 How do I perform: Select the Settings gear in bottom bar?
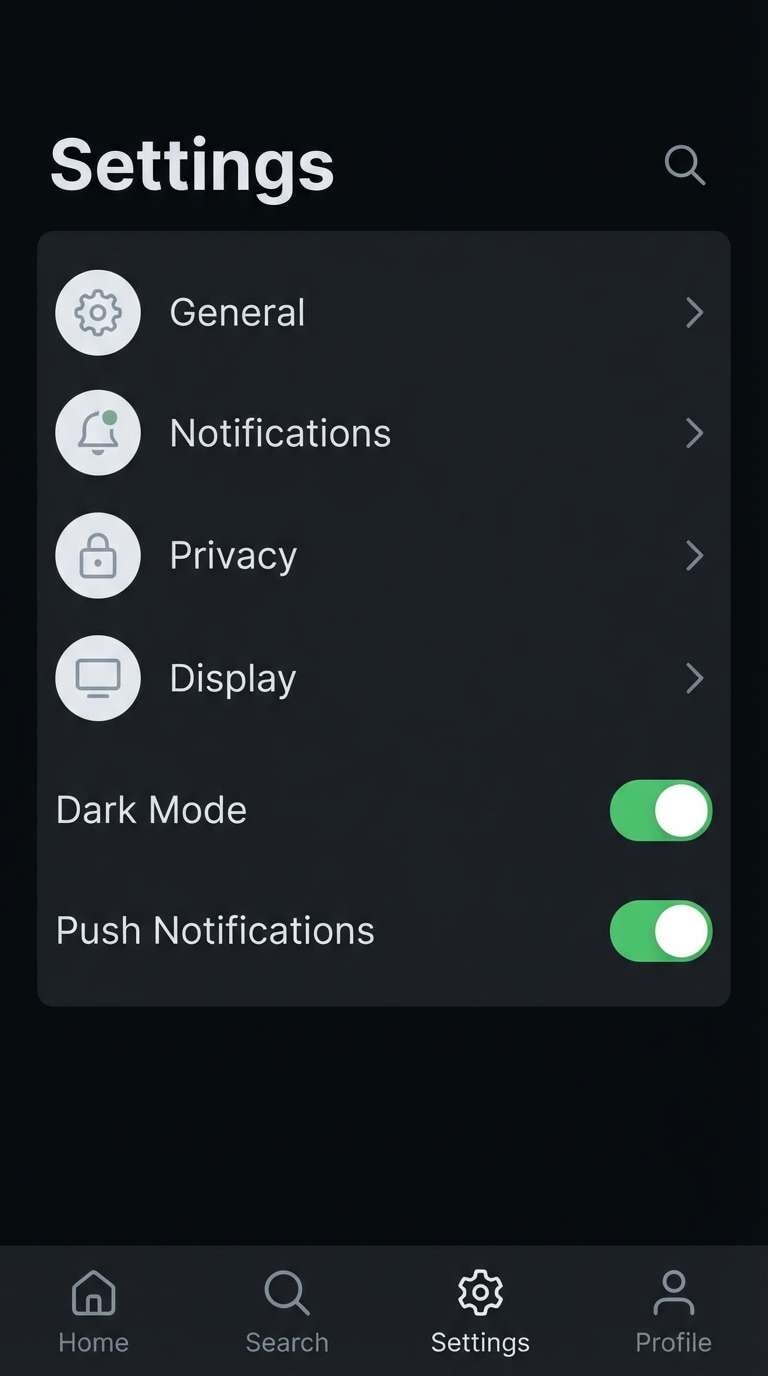click(x=480, y=1291)
